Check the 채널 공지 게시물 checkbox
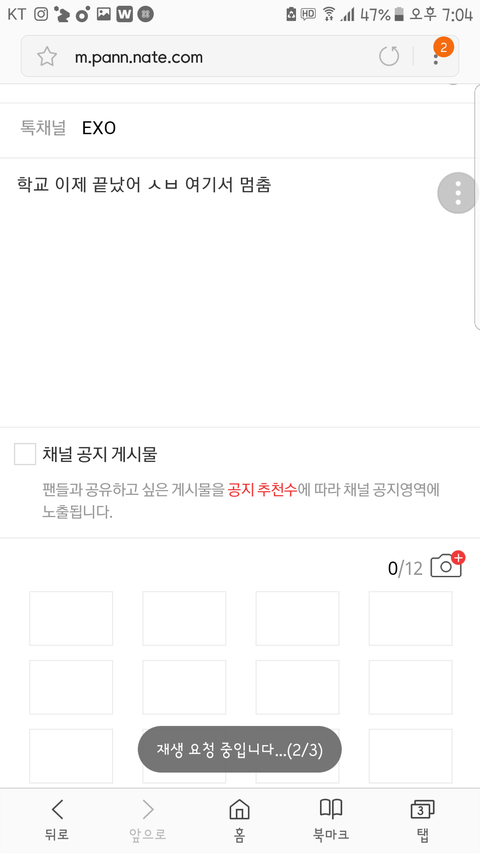480x853 pixels. (25, 454)
